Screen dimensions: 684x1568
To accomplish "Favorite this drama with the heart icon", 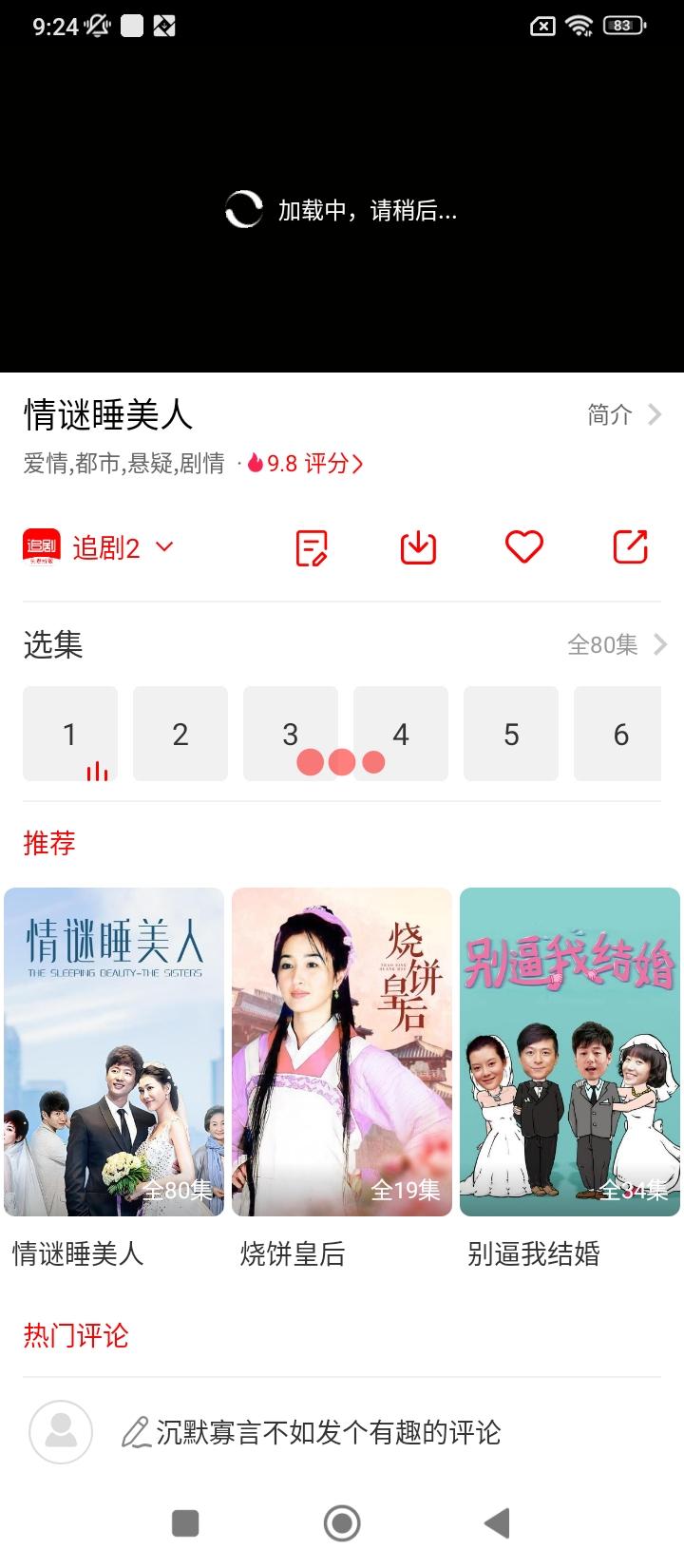I will pos(523,547).
